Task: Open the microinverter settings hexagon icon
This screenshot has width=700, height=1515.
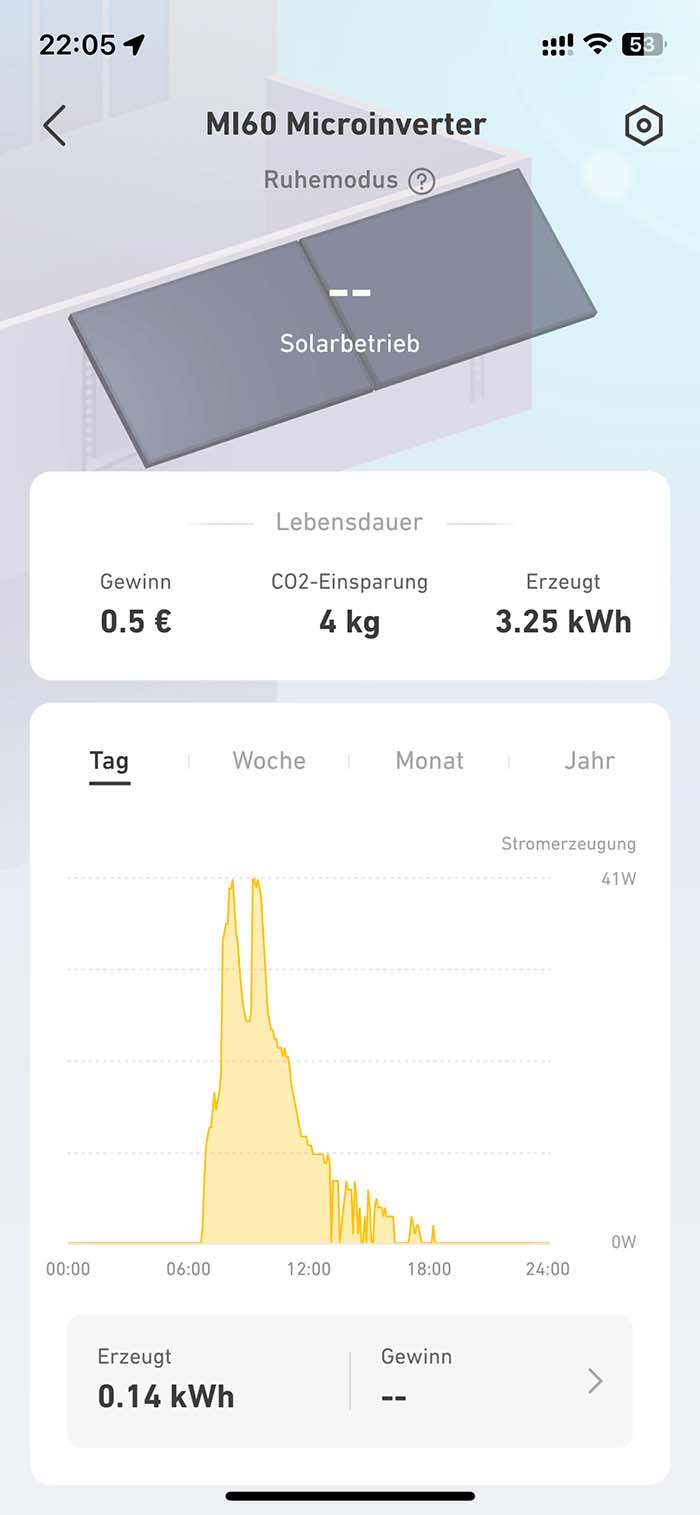Action: 643,126
